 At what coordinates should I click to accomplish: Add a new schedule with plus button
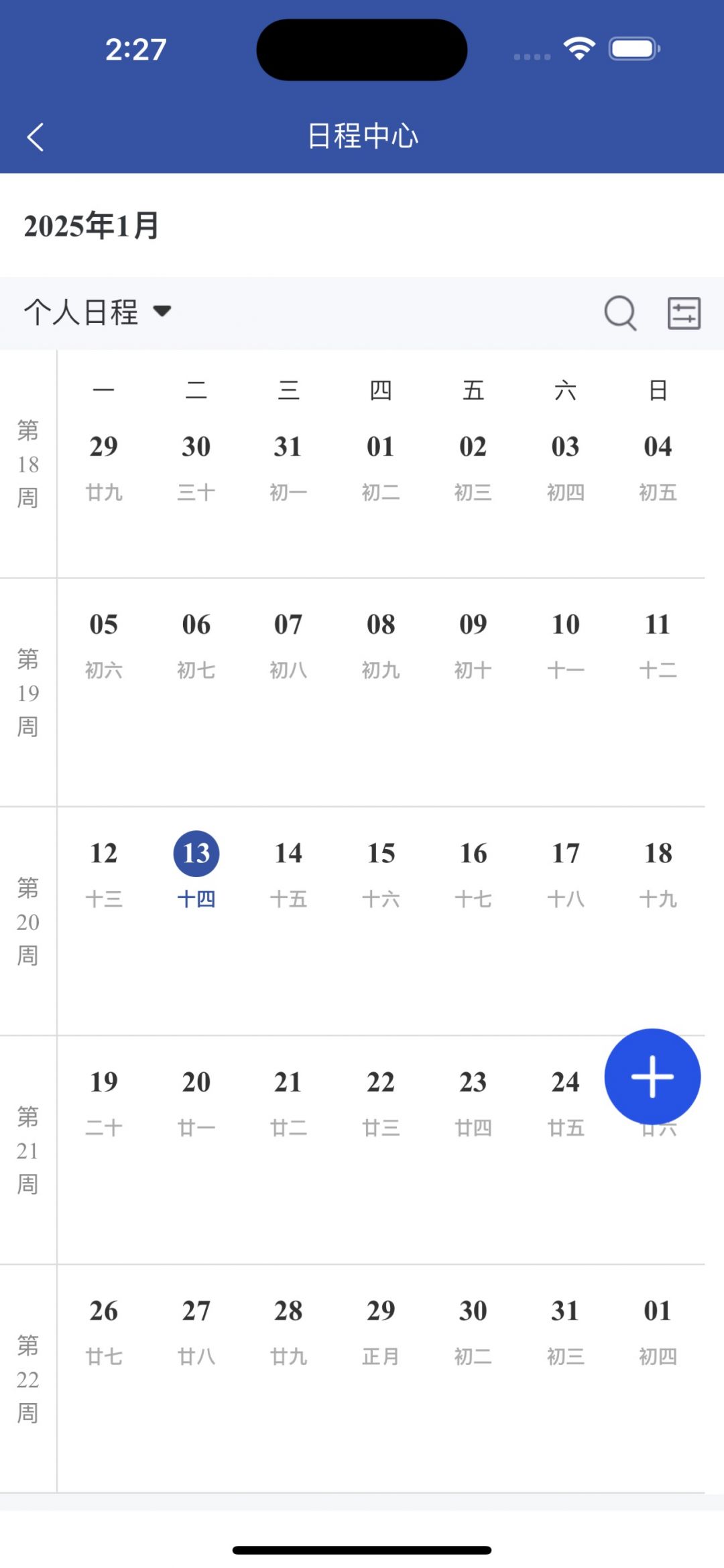[x=652, y=1076]
